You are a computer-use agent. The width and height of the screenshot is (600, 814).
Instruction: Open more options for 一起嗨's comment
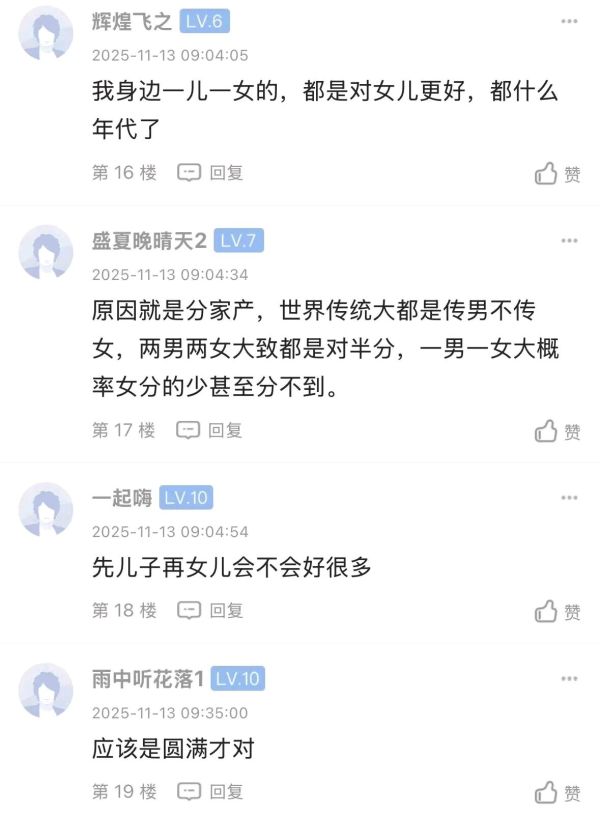(569, 498)
